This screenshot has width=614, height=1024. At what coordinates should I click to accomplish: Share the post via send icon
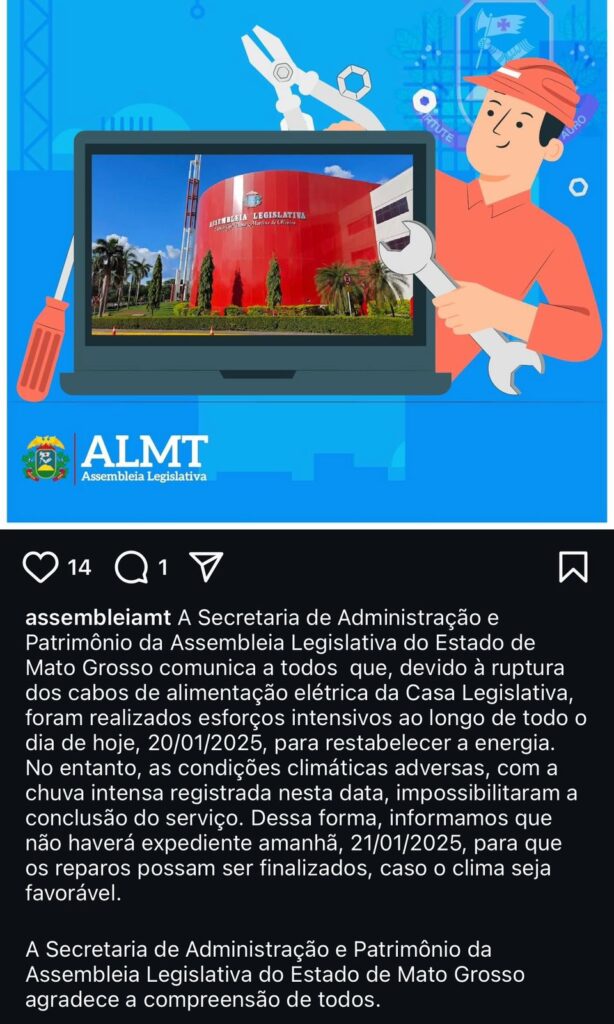[205, 566]
